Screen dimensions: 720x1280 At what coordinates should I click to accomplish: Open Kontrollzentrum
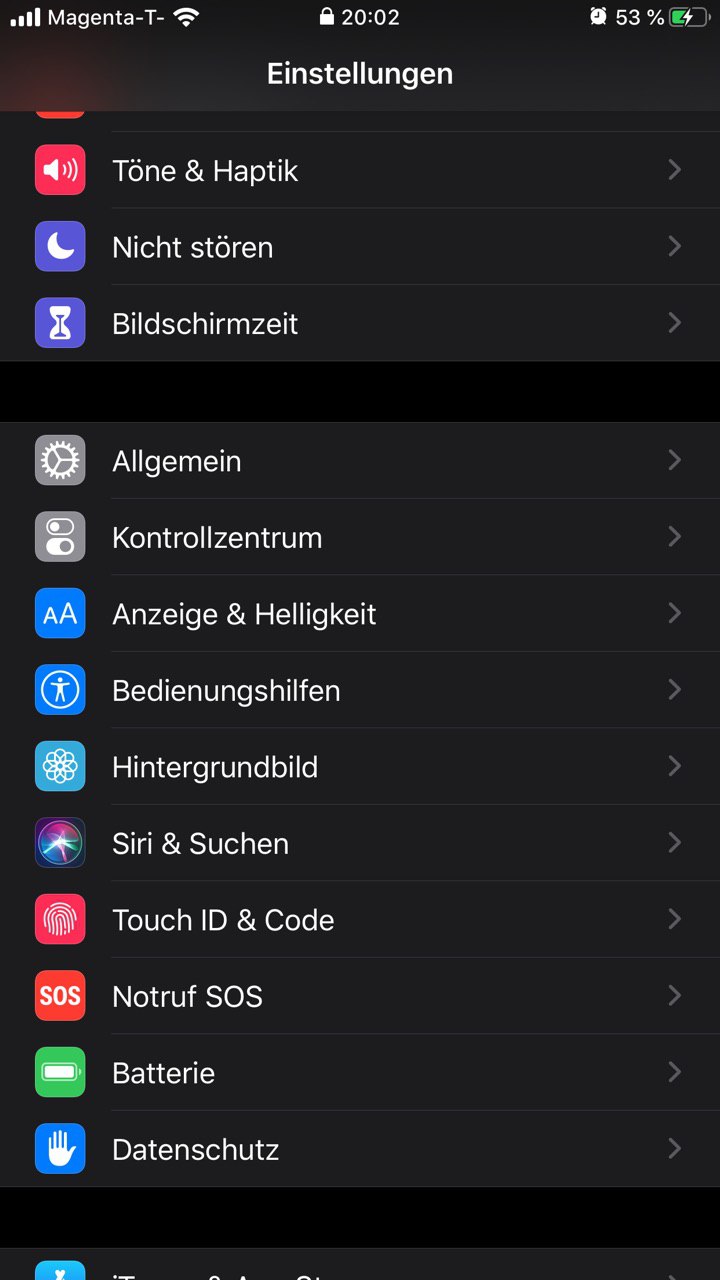click(x=360, y=537)
